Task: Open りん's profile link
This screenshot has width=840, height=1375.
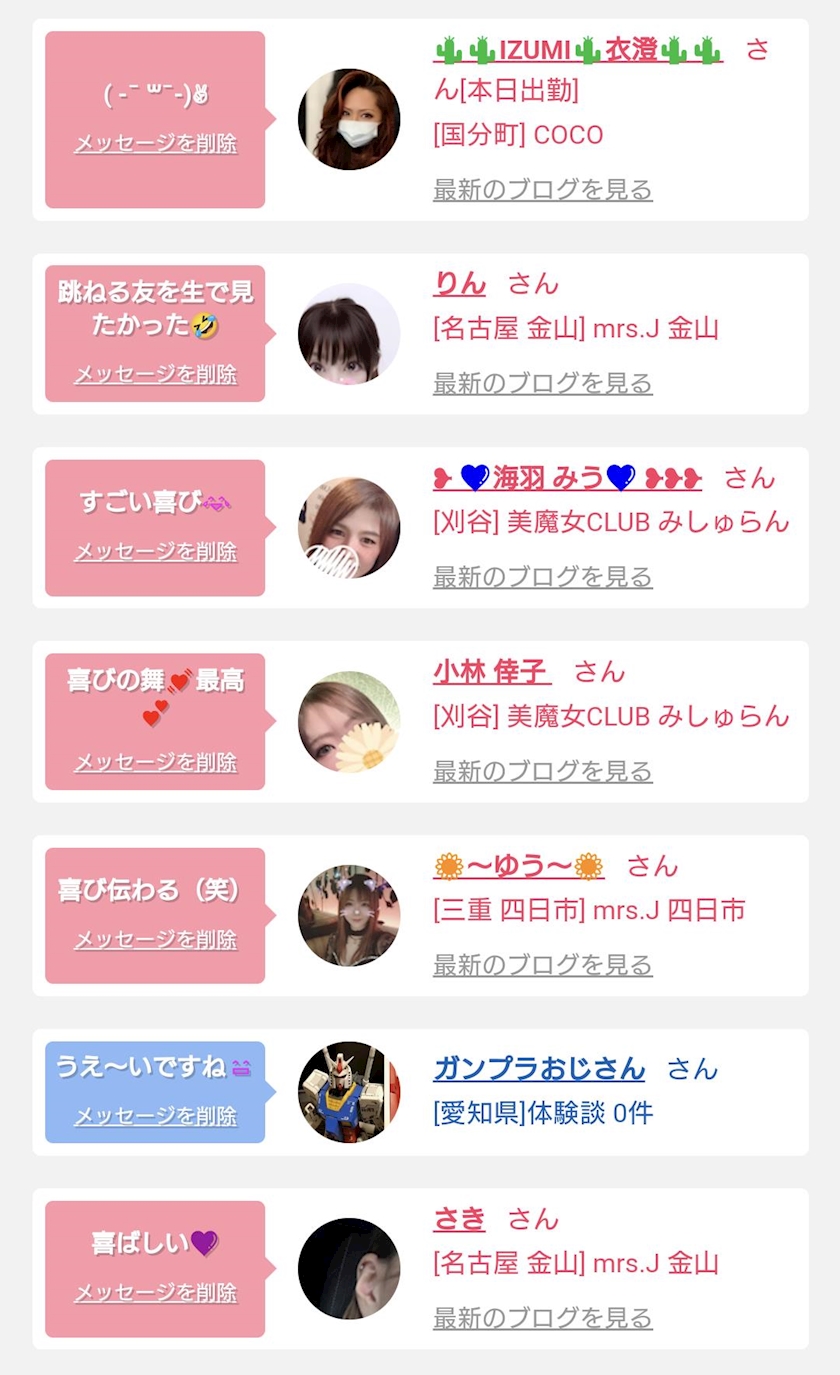Action: (x=459, y=284)
